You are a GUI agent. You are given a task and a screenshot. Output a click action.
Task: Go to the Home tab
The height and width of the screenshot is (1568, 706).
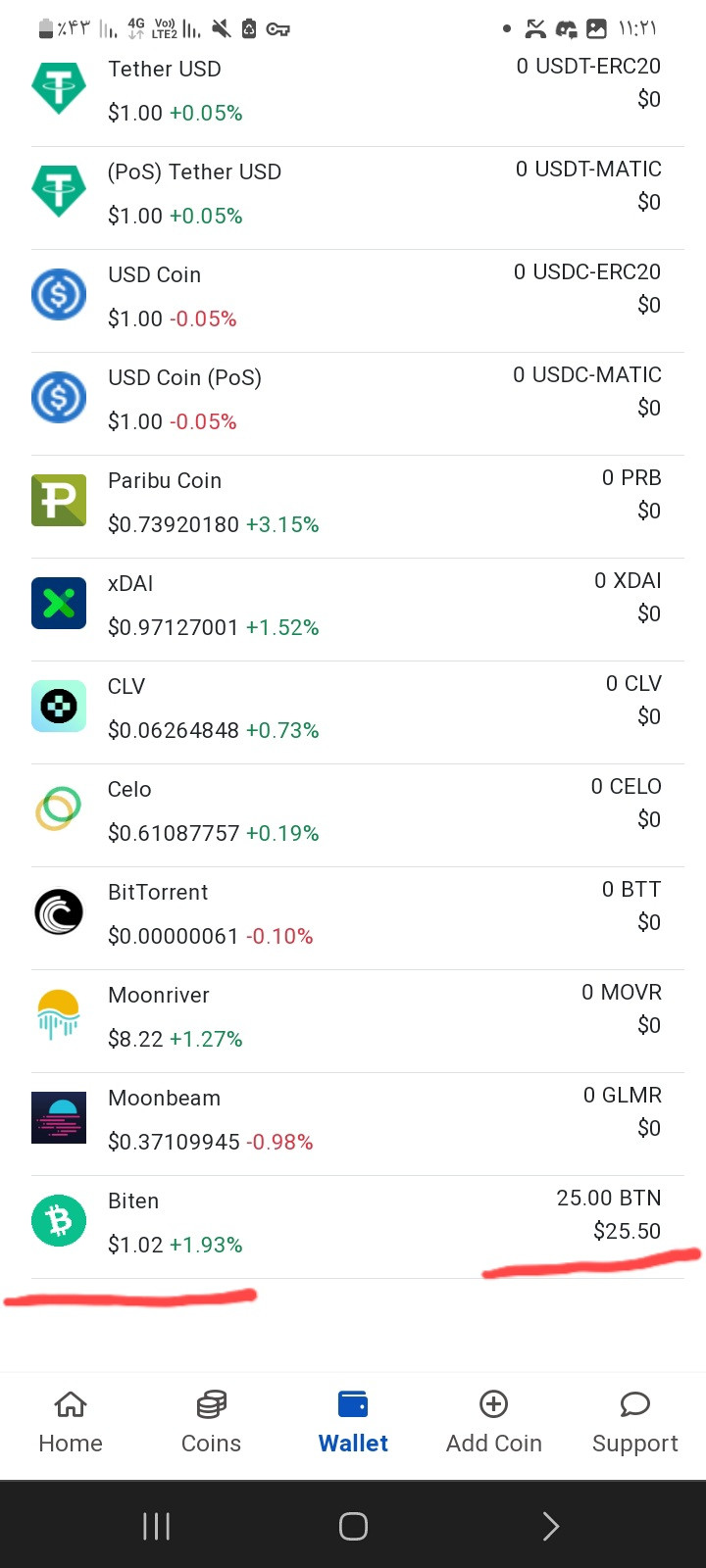pos(71,1423)
